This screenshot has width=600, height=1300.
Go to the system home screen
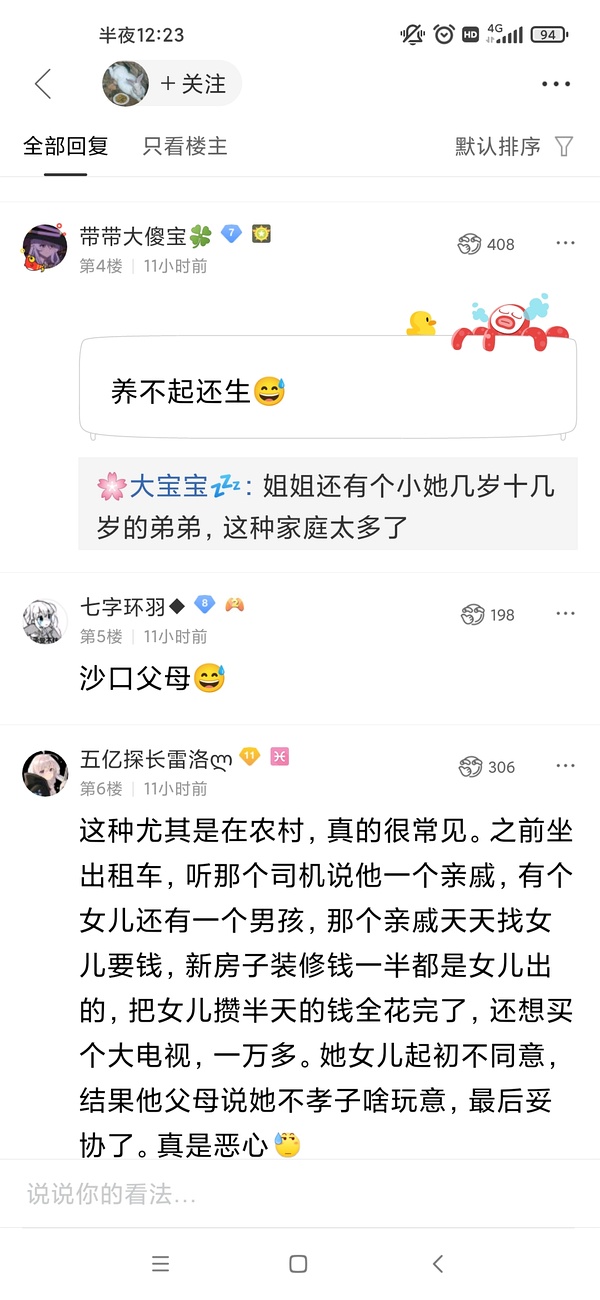point(298,1264)
